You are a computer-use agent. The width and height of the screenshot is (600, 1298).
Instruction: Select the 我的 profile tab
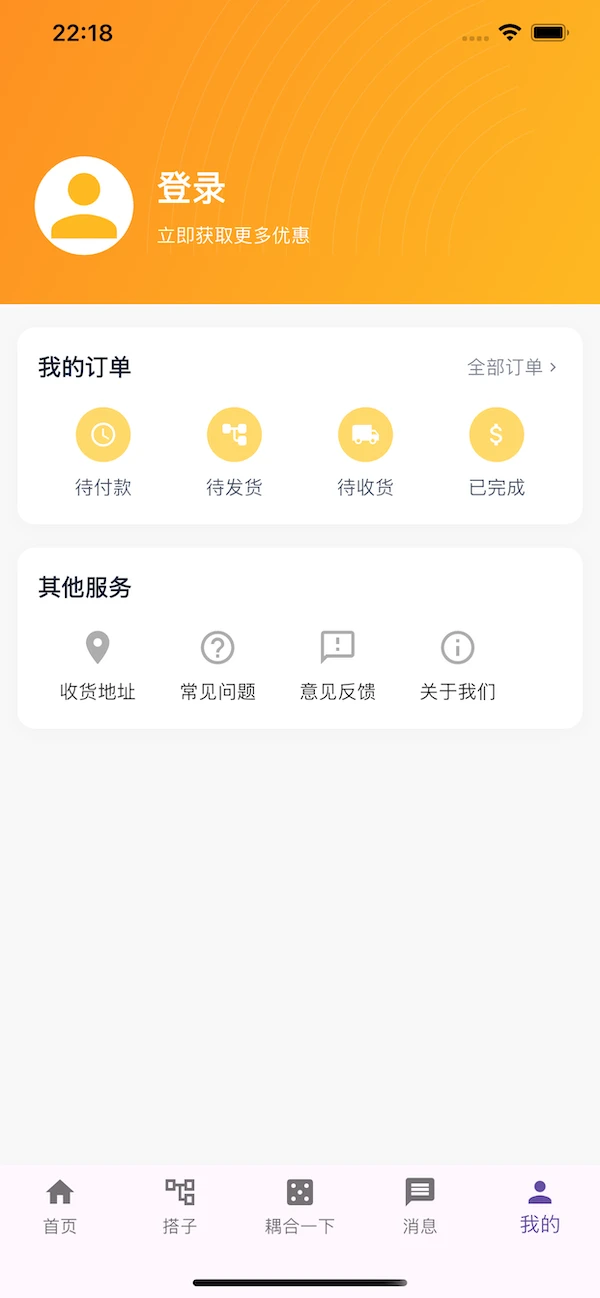[540, 1205]
